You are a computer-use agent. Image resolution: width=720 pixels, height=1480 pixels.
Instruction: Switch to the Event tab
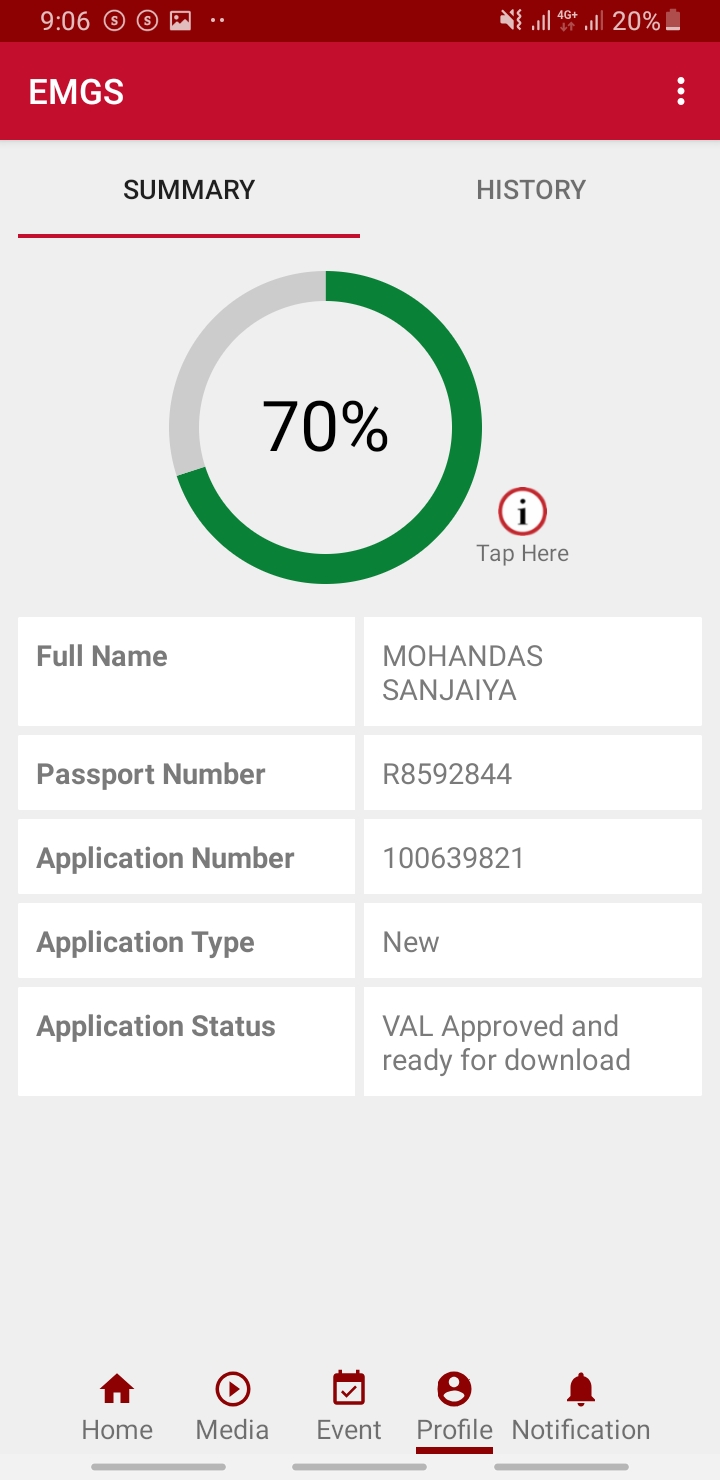(348, 1407)
